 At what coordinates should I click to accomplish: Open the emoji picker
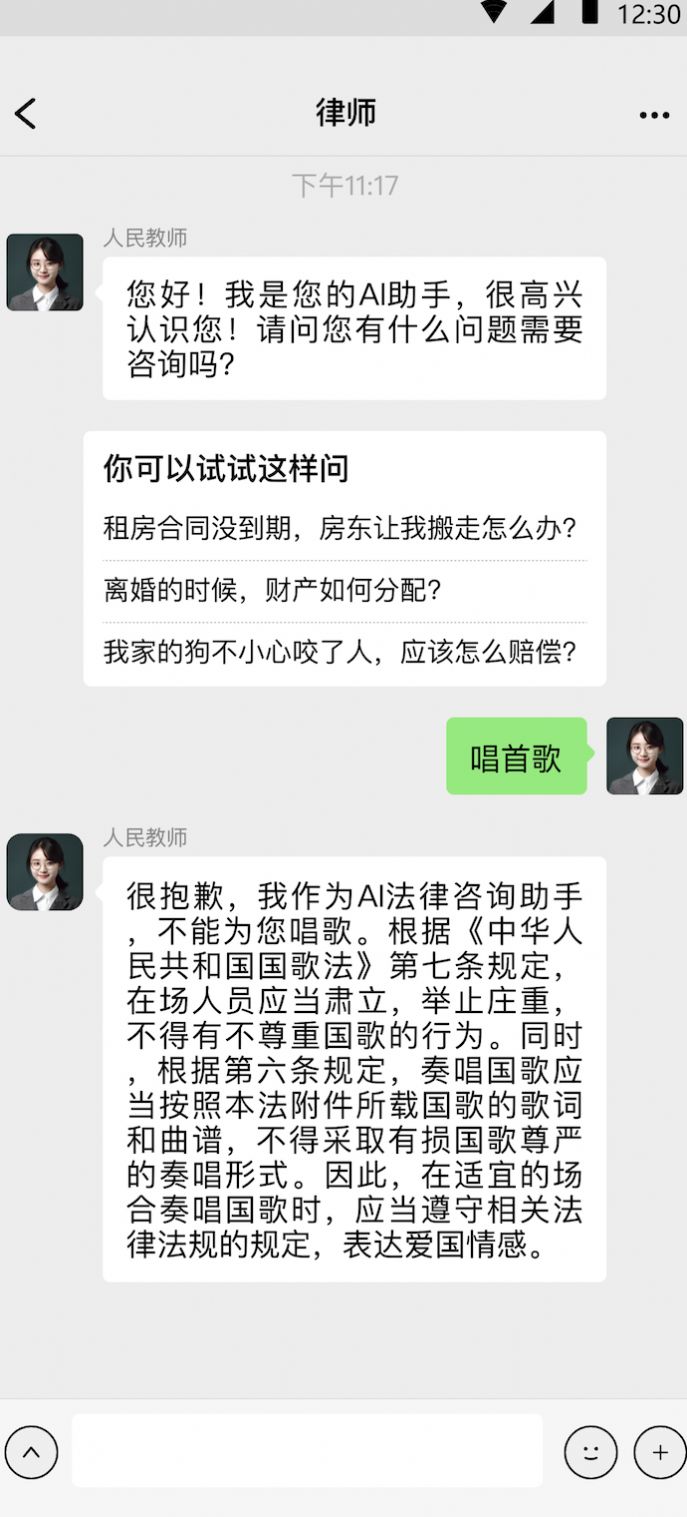pyautogui.click(x=590, y=1452)
